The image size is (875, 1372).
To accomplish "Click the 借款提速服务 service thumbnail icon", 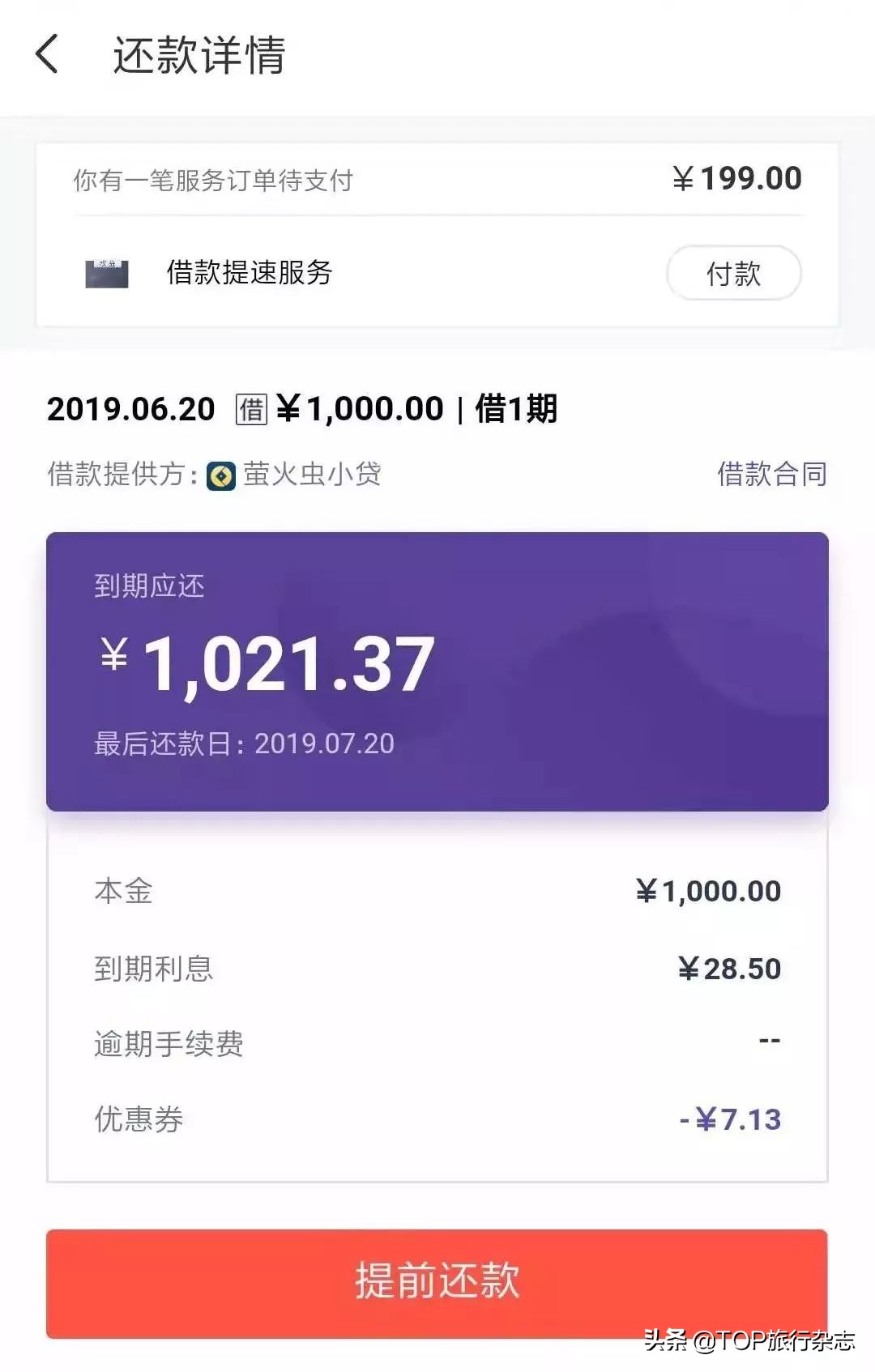I will (x=107, y=274).
